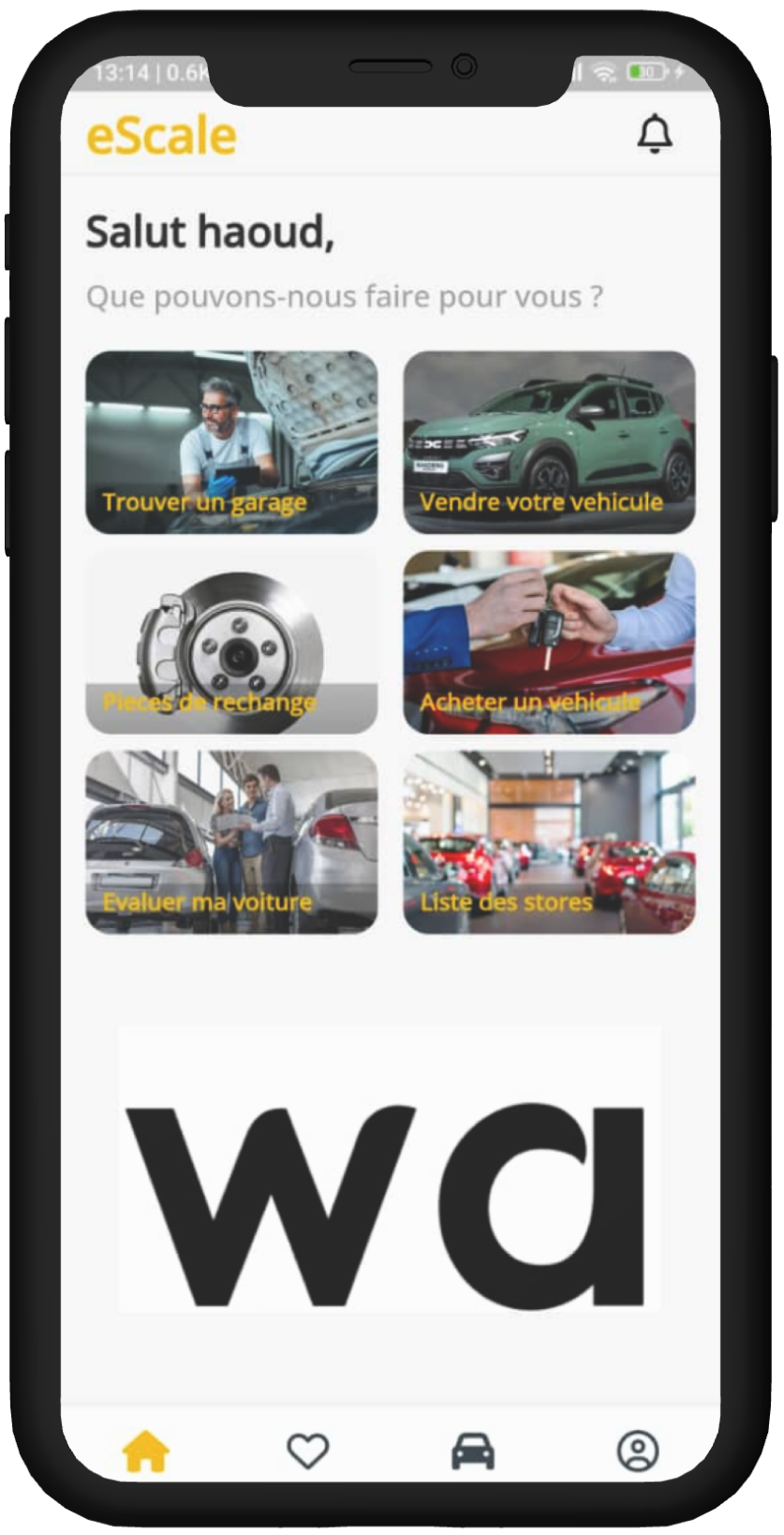This screenshot has height=1535, width=784.
Task: Open the profile account tab
Action: point(638,1452)
